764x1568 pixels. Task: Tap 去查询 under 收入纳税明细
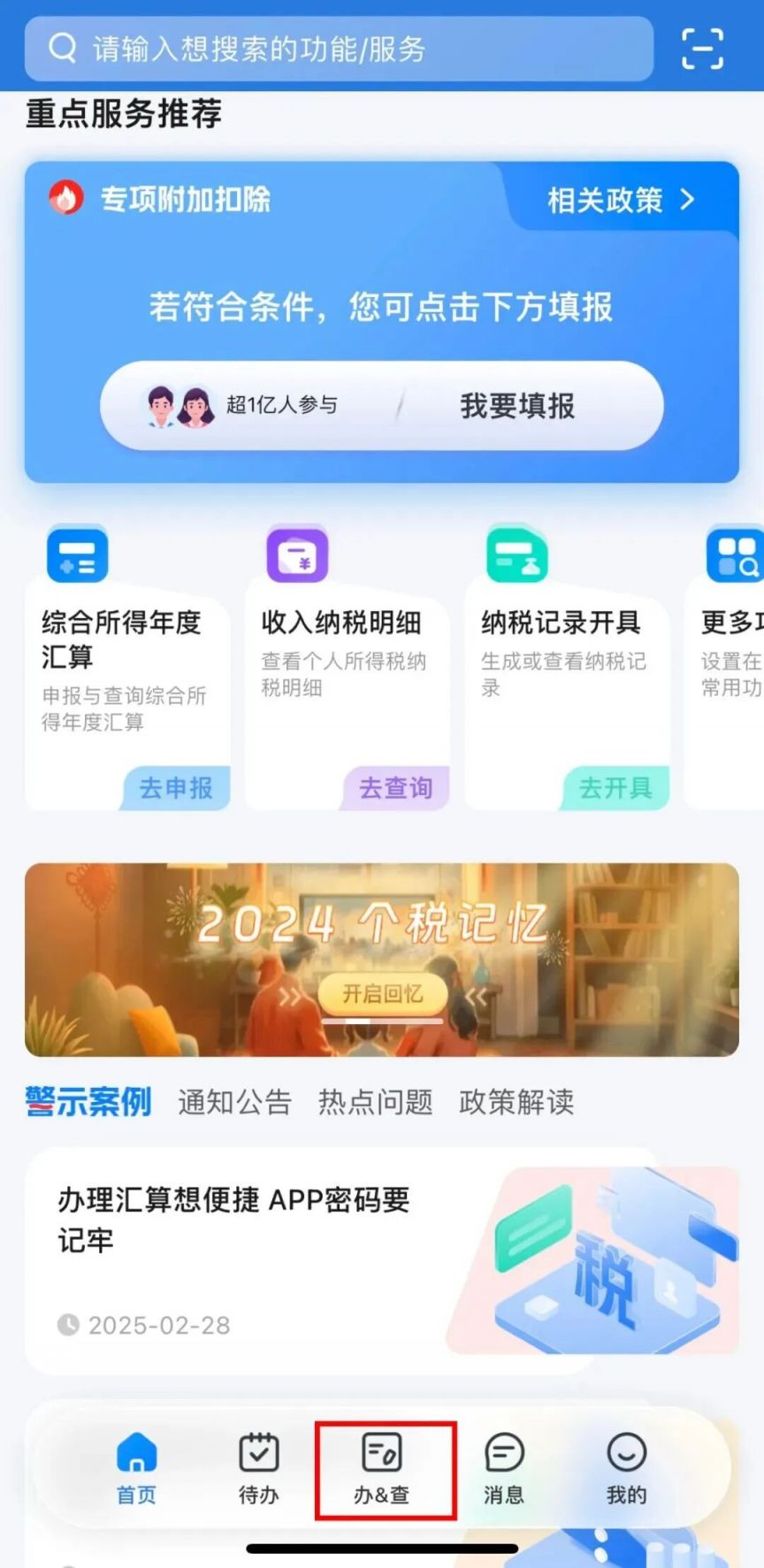point(395,786)
